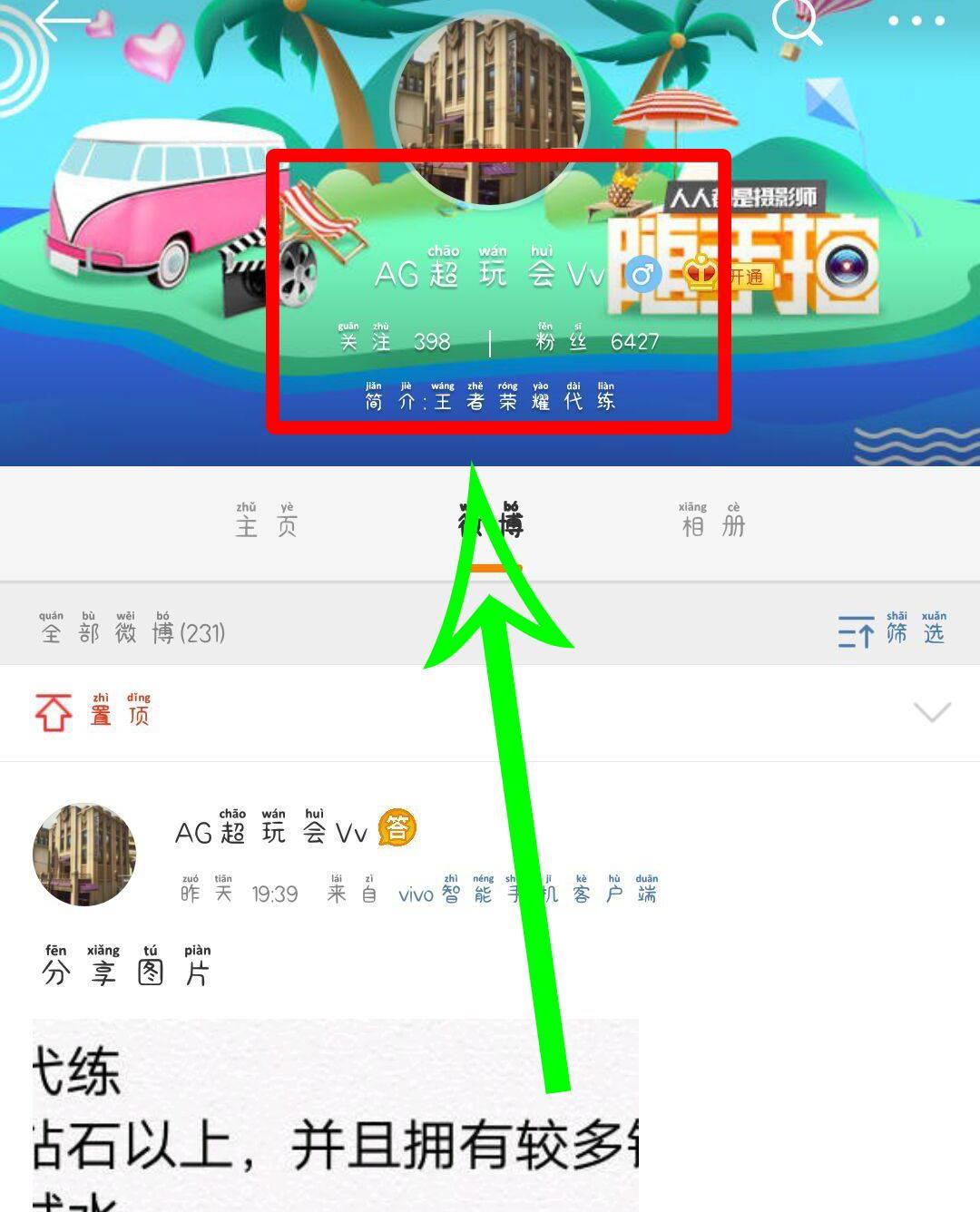
Task: Open the shared picture in the post
Action: 336,1116
